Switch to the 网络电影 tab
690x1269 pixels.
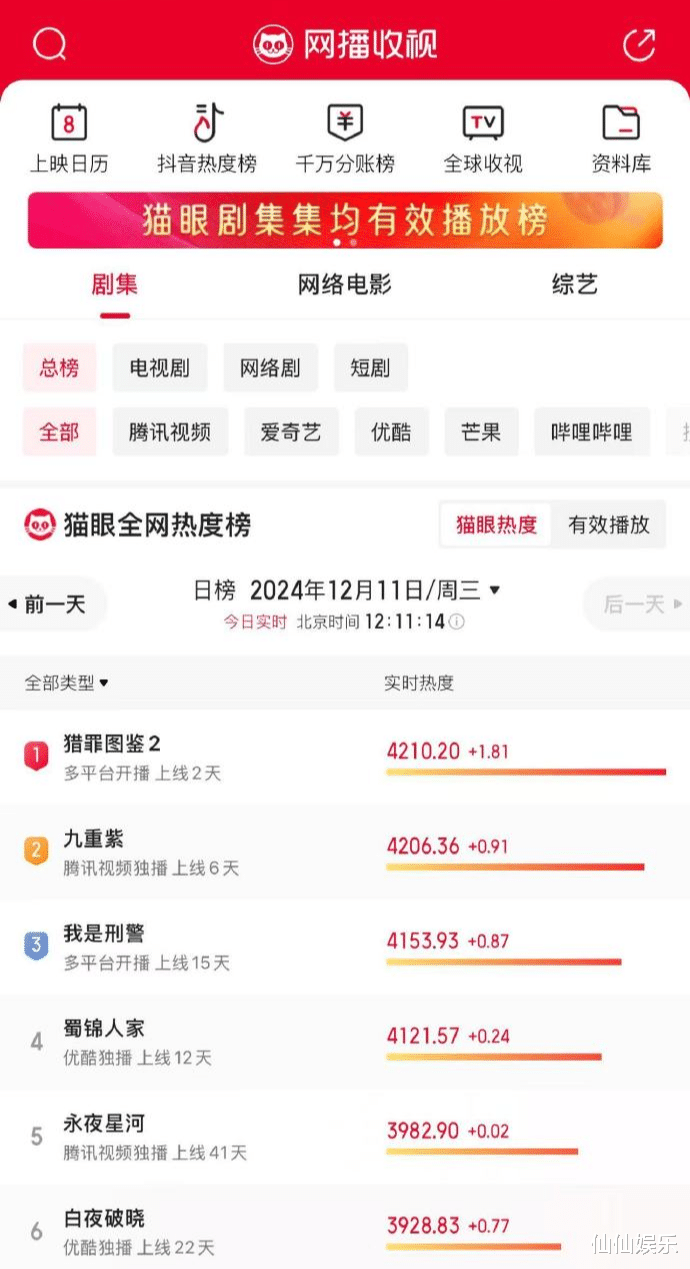click(345, 285)
